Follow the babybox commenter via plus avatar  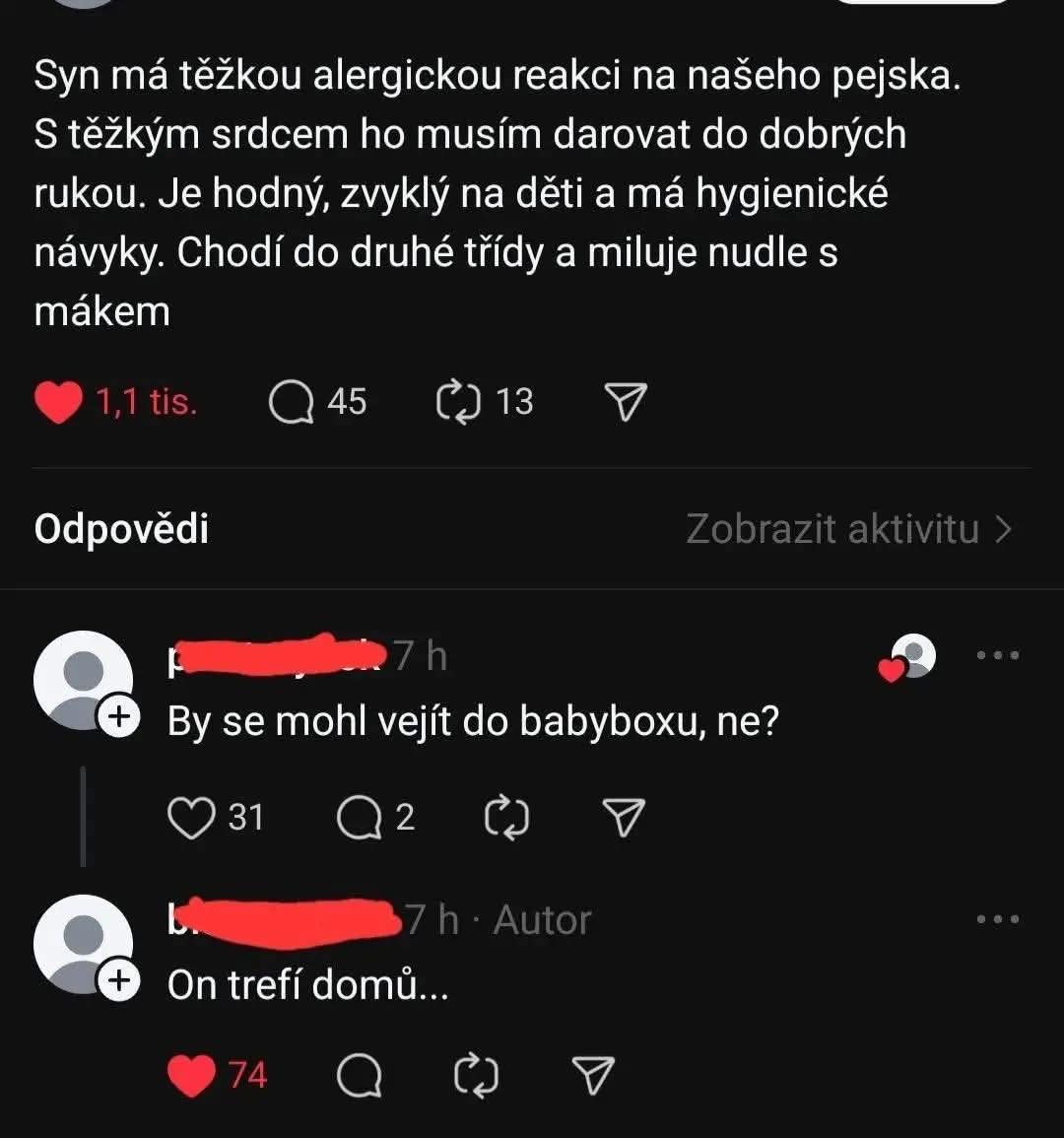[x=118, y=718]
